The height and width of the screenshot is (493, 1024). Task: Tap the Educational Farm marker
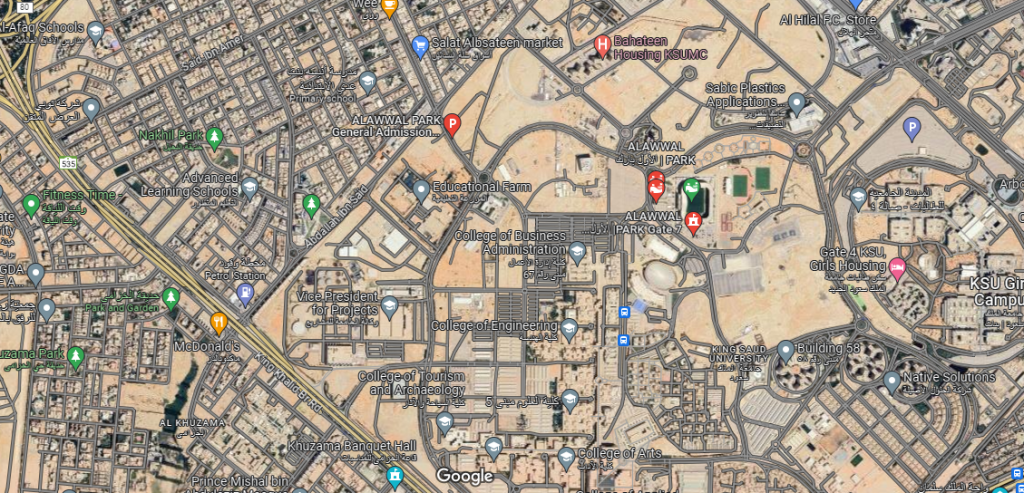pos(421,188)
